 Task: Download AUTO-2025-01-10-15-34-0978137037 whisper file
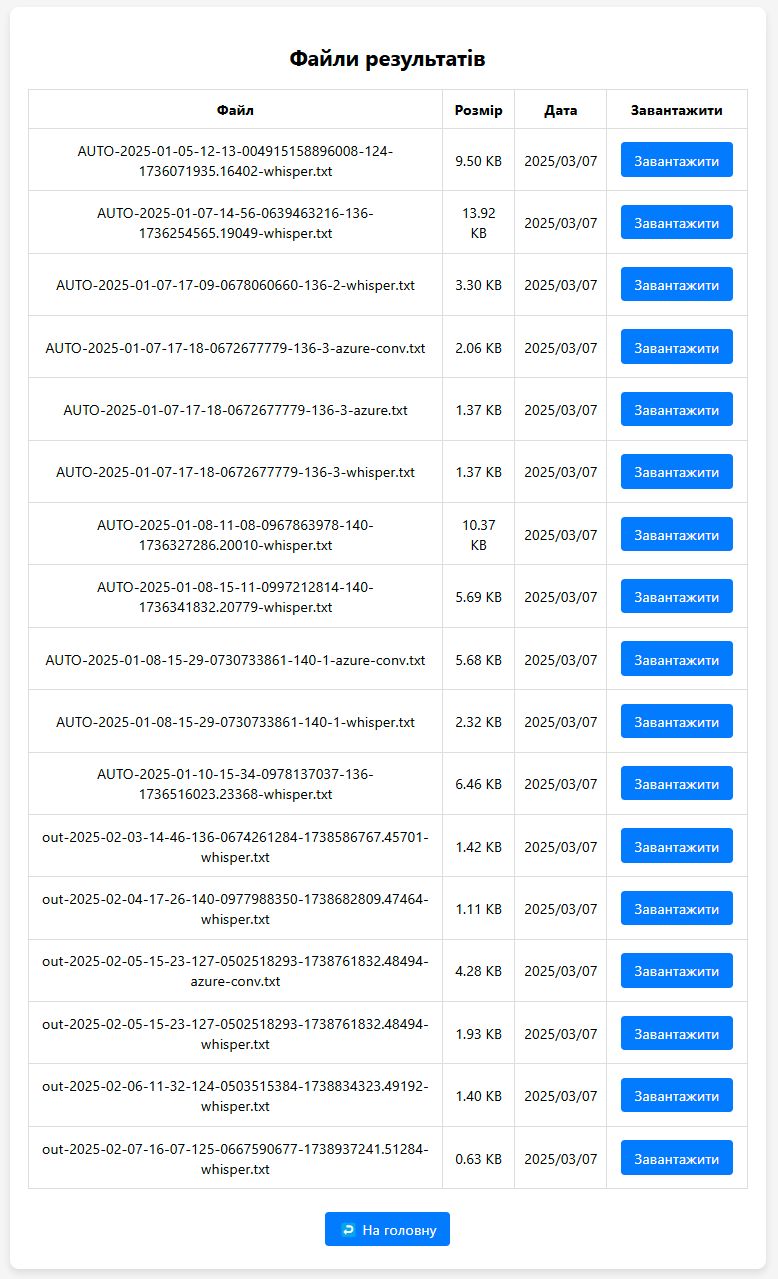click(676, 783)
